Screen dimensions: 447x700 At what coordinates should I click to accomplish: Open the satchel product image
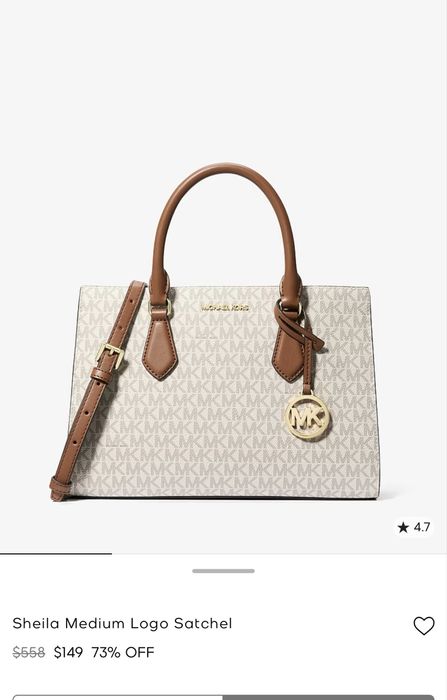pos(223,277)
